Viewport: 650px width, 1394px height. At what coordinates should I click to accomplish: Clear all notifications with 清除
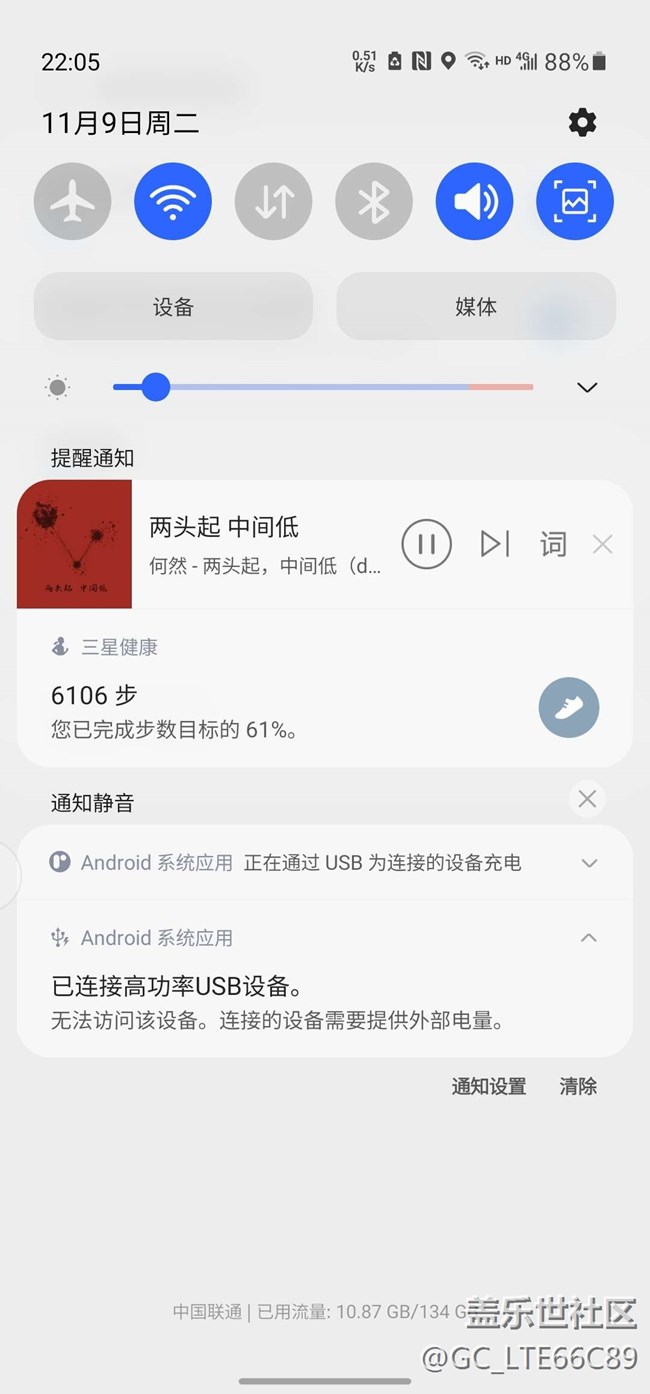[x=578, y=1086]
